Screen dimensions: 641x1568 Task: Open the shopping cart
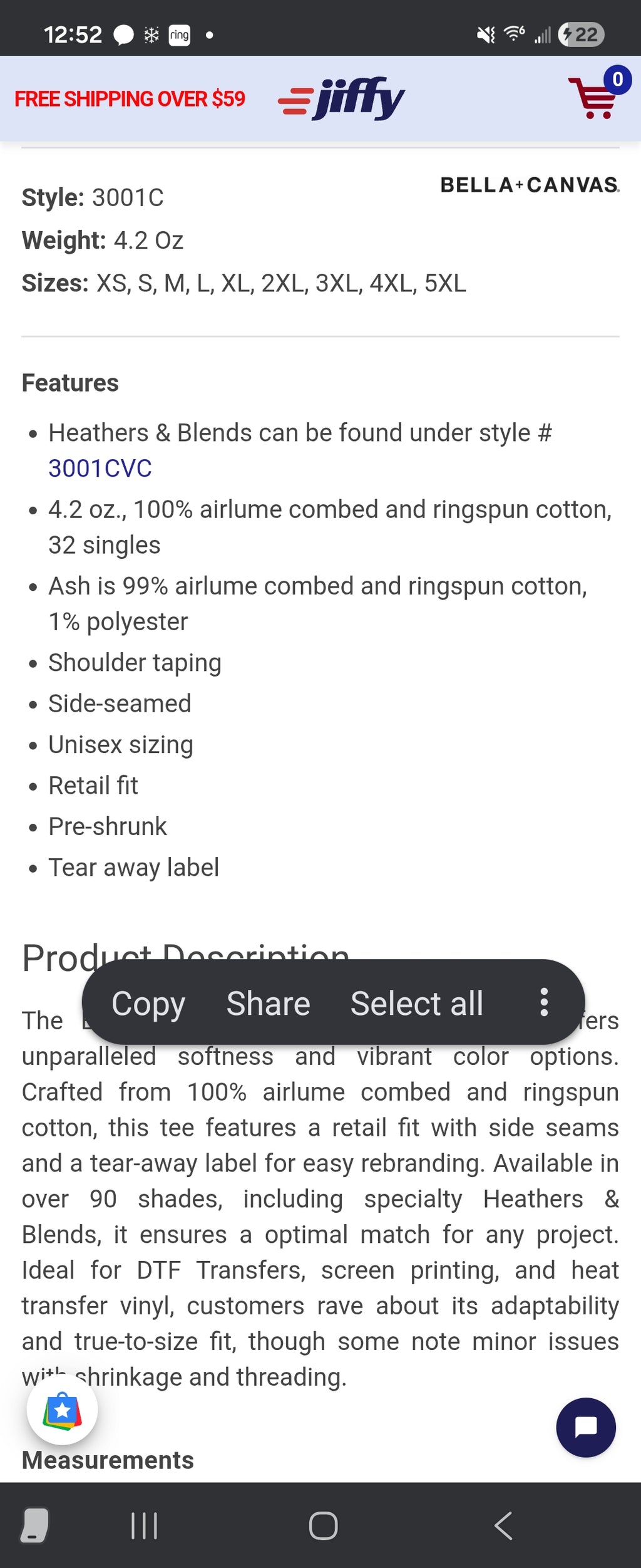pyautogui.click(x=595, y=97)
